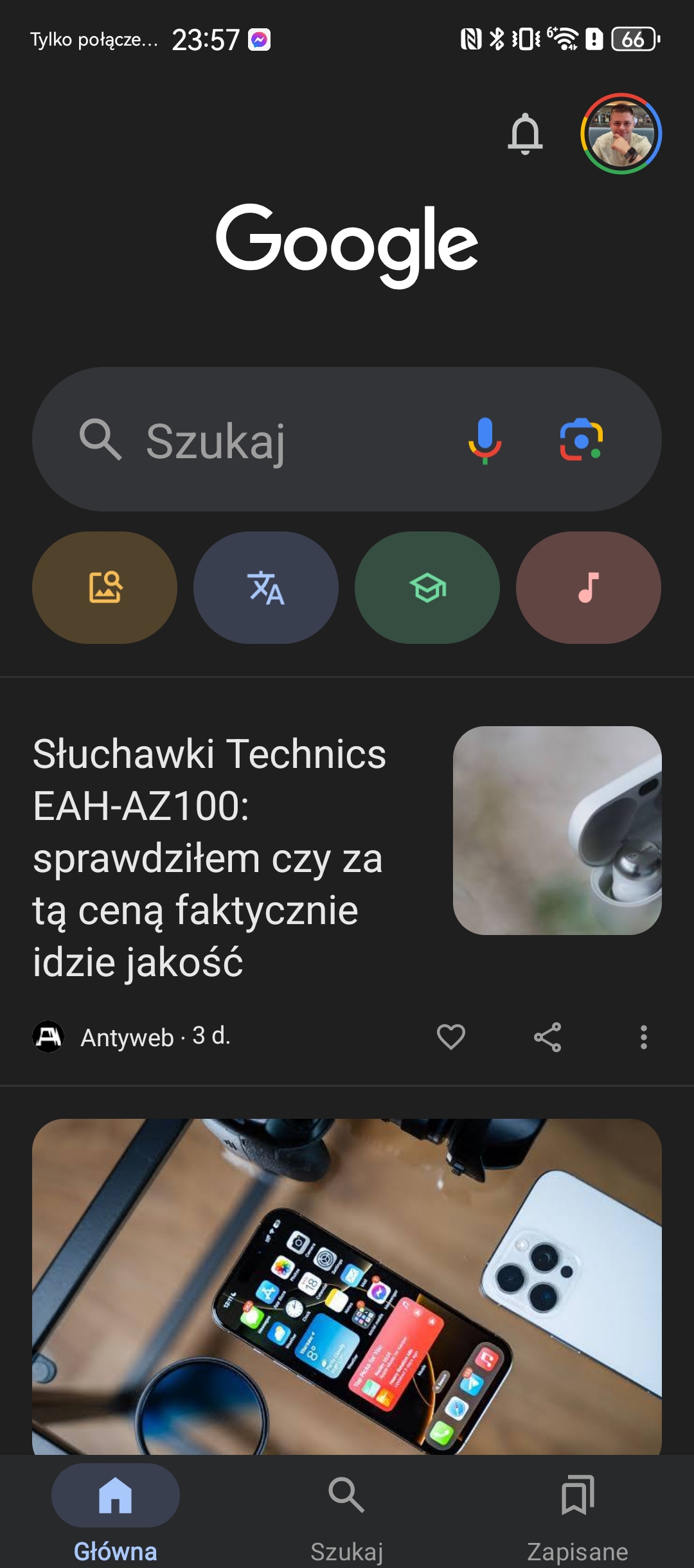694x1568 pixels.
Task: Start voice search with the microphone
Action: pyautogui.click(x=485, y=440)
